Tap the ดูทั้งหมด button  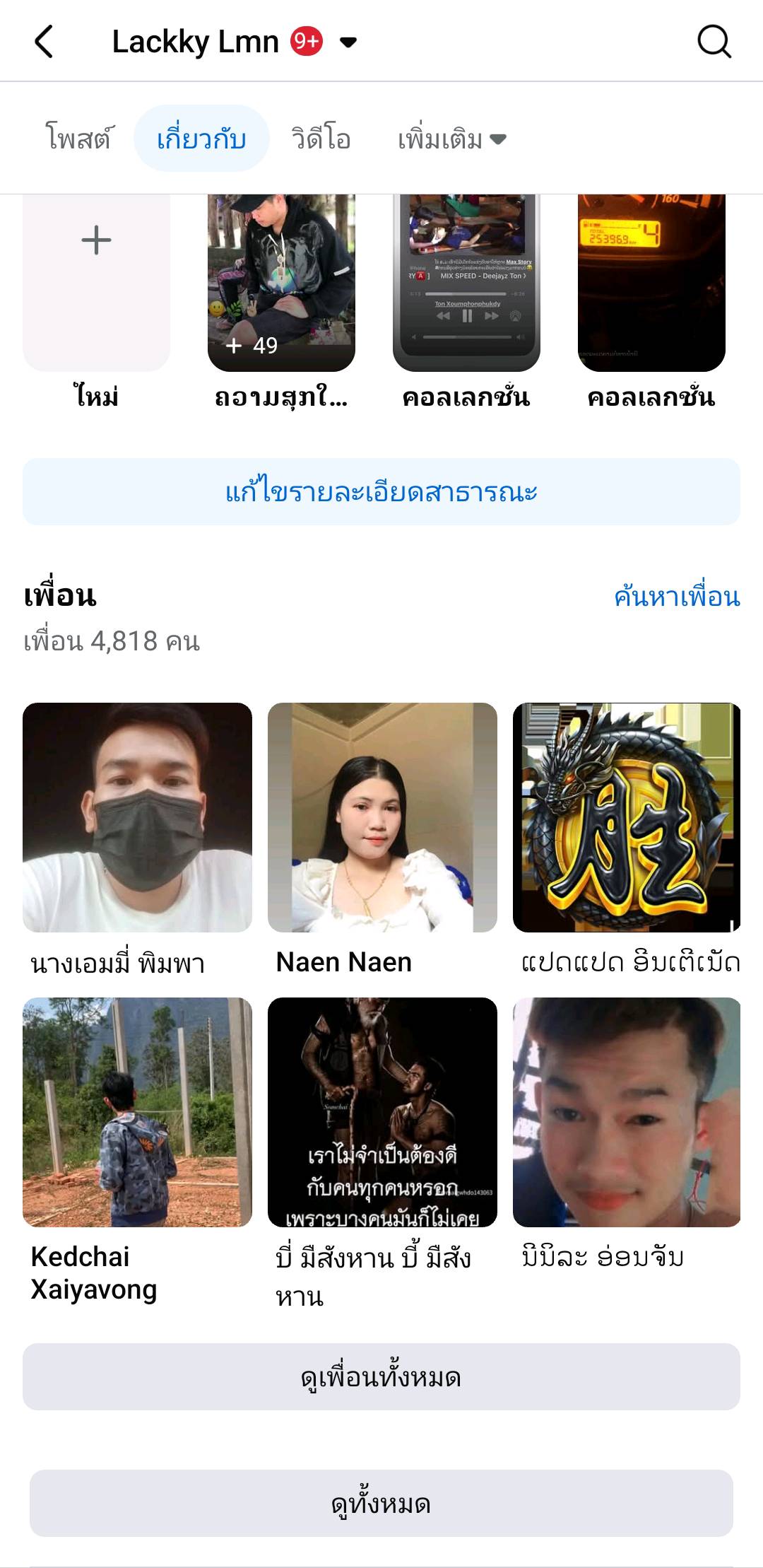click(x=381, y=1504)
